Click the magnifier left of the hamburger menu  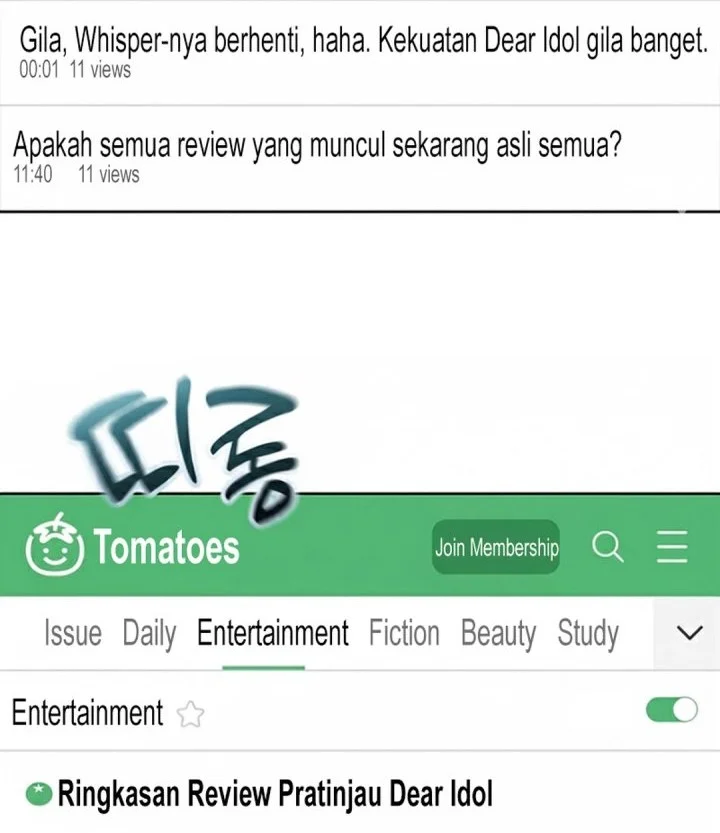pos(608,547)
